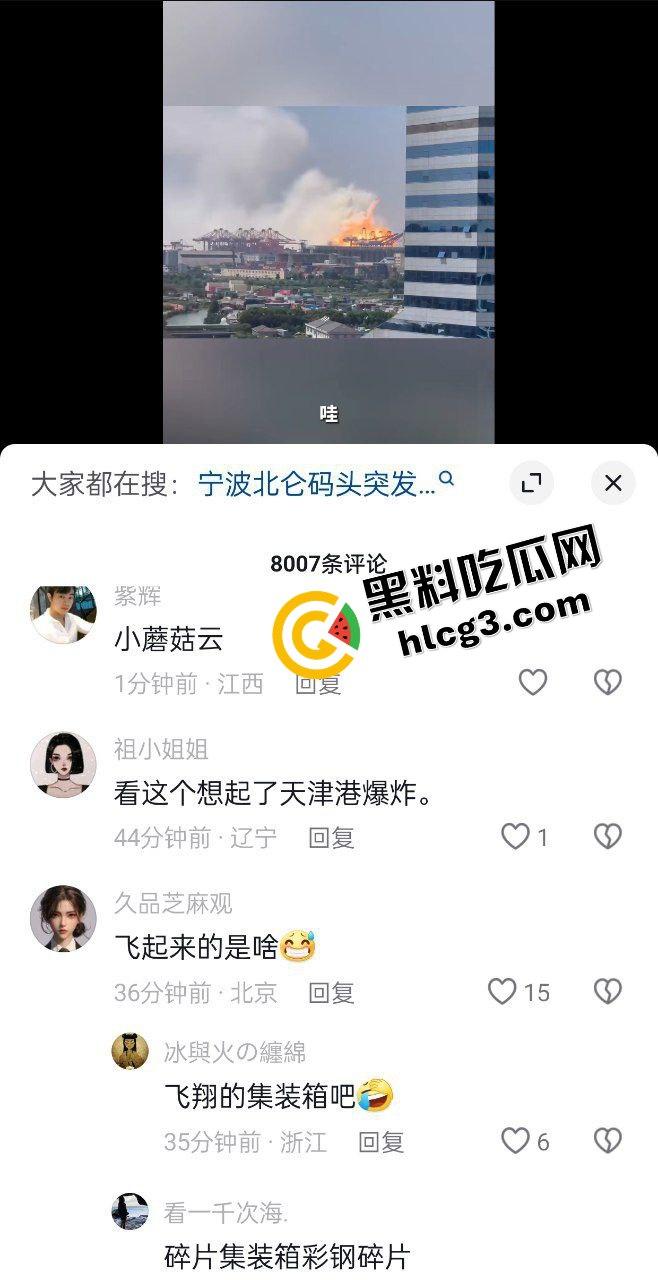This screenshot has width=658, height=1280.
Task: Like 祖小姐姐's comment about 天津港爆炸
Action: coord(515,837)
